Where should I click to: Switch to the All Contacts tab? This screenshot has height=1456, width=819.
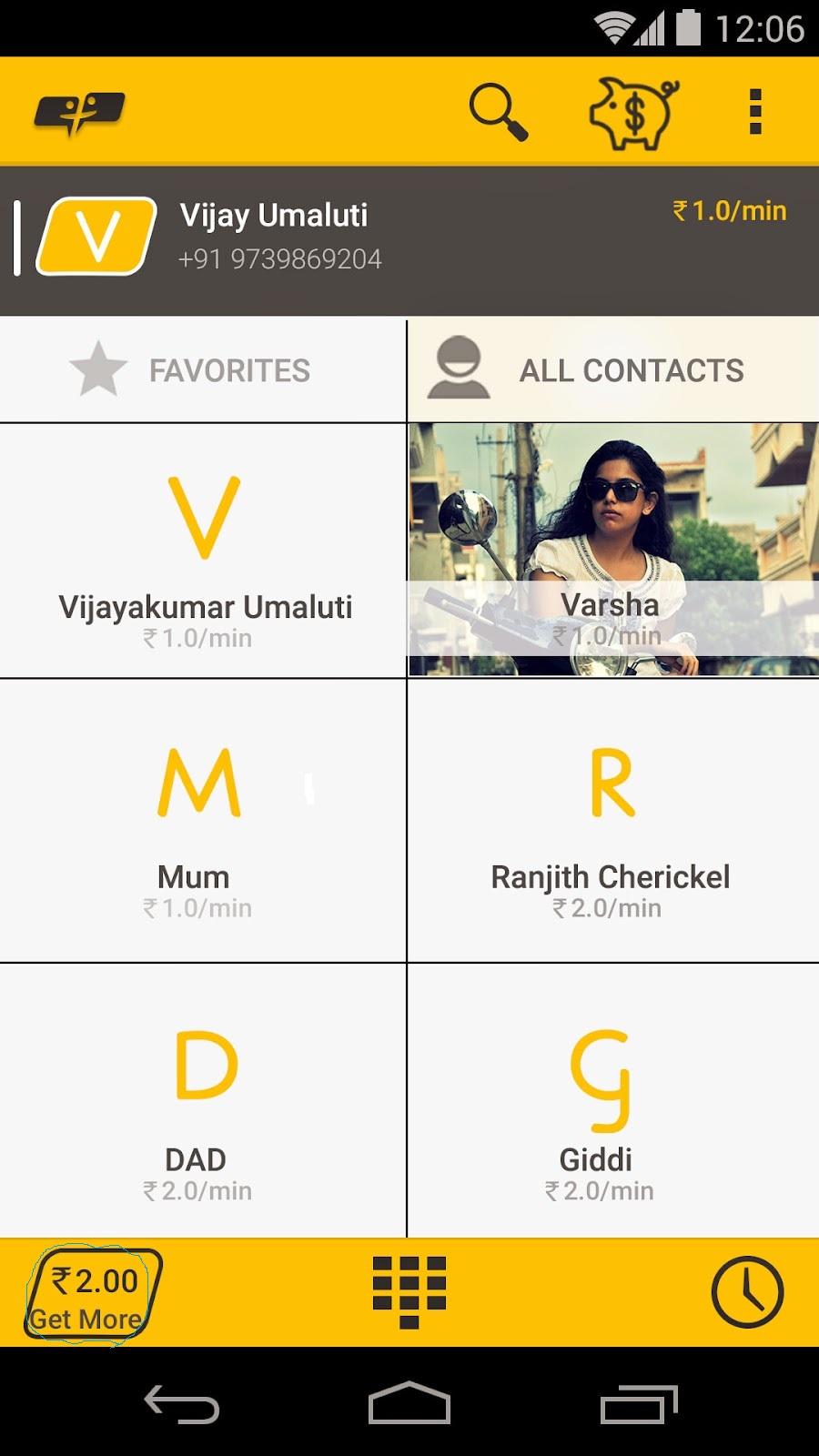click(613, 370)
